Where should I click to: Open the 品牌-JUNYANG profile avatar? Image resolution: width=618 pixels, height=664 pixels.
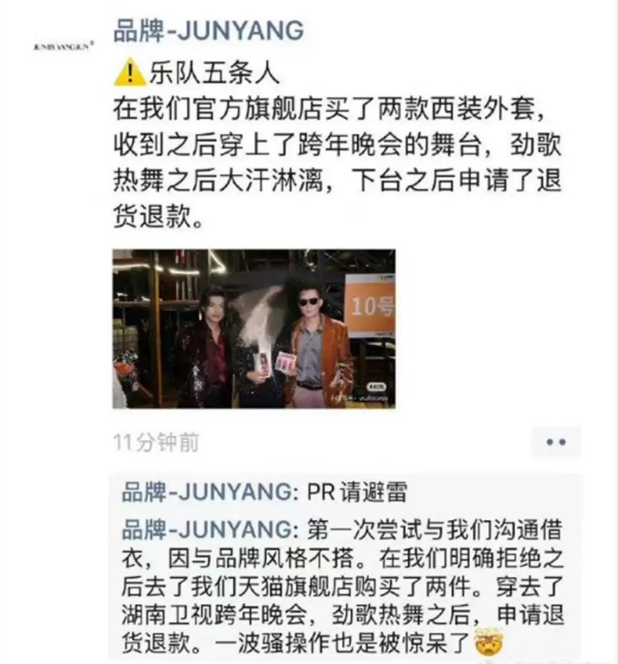pos(64,47)
